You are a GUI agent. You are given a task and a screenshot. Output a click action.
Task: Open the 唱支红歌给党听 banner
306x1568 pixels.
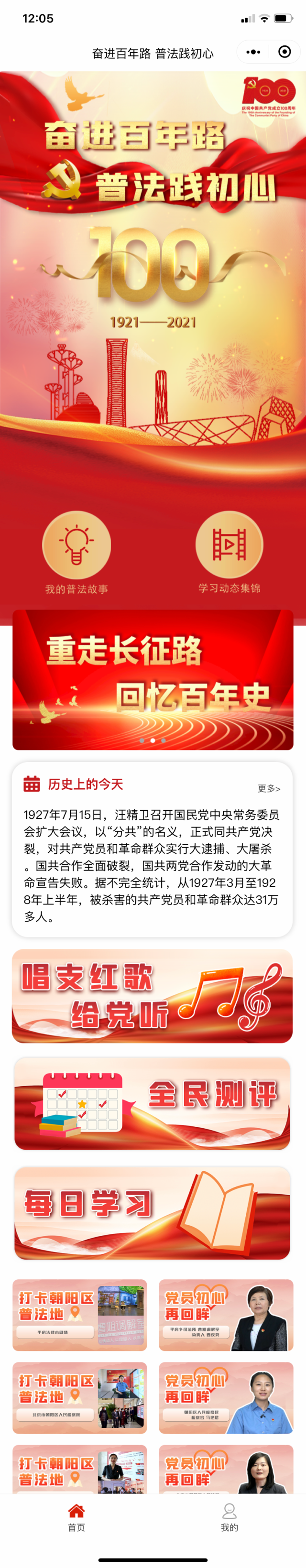[153, 996]
